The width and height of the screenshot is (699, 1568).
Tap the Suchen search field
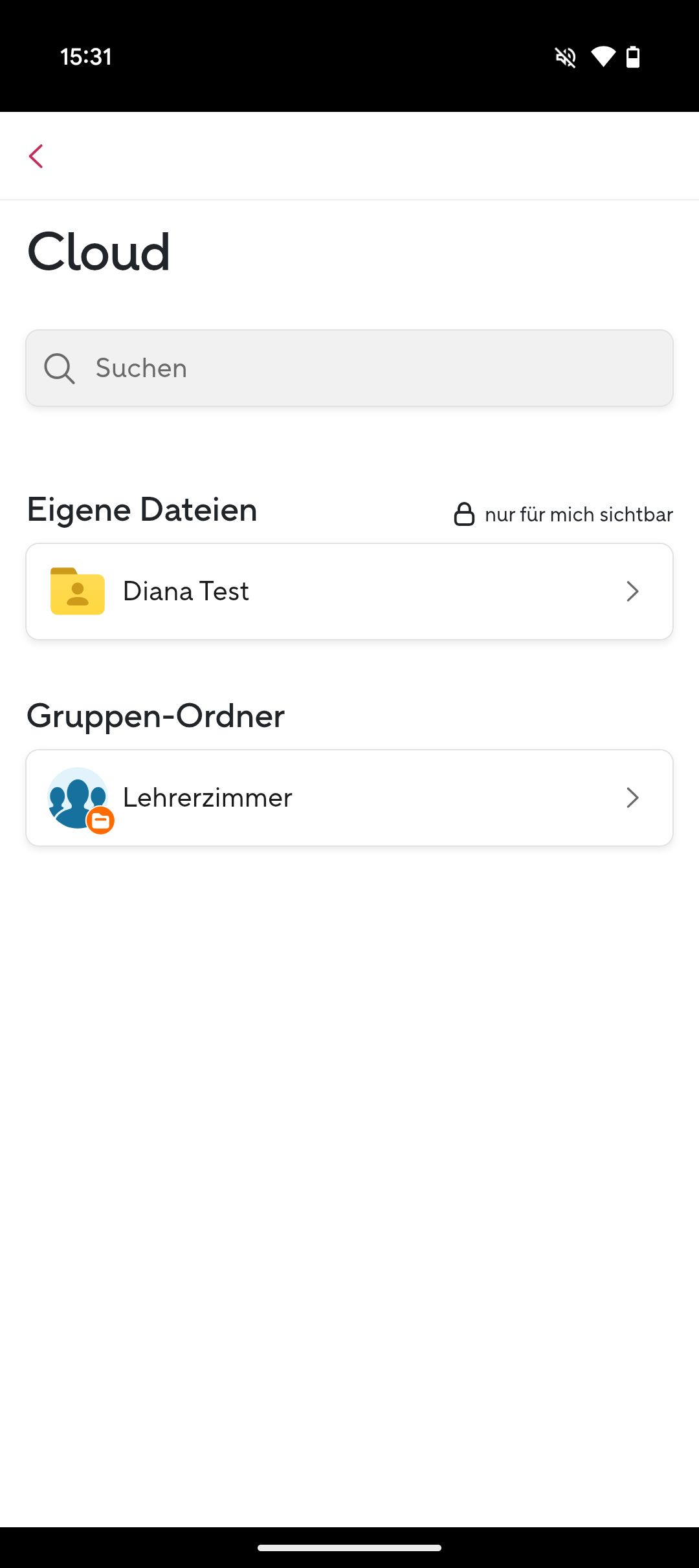tap(349, 368)
